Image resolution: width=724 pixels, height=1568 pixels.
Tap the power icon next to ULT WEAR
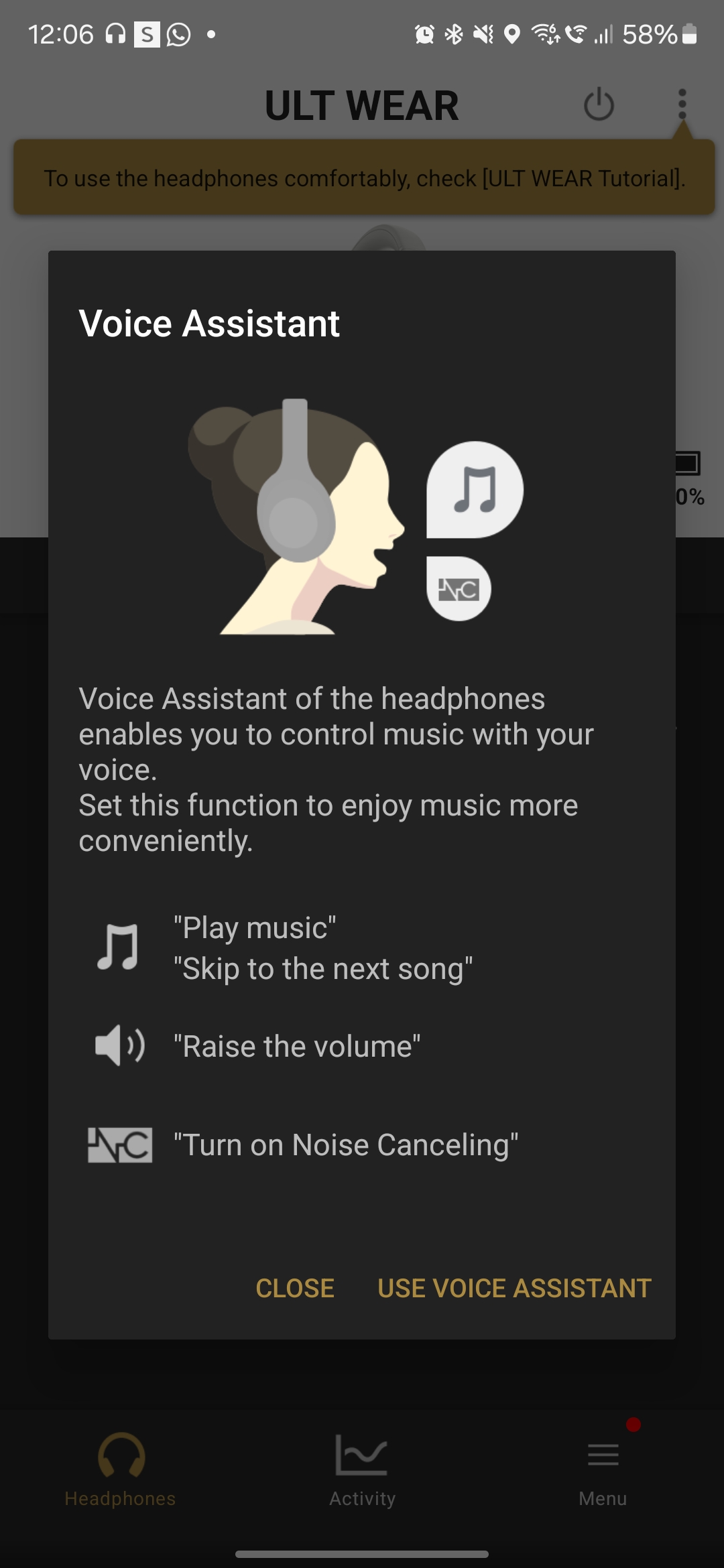tap(599, 105)
